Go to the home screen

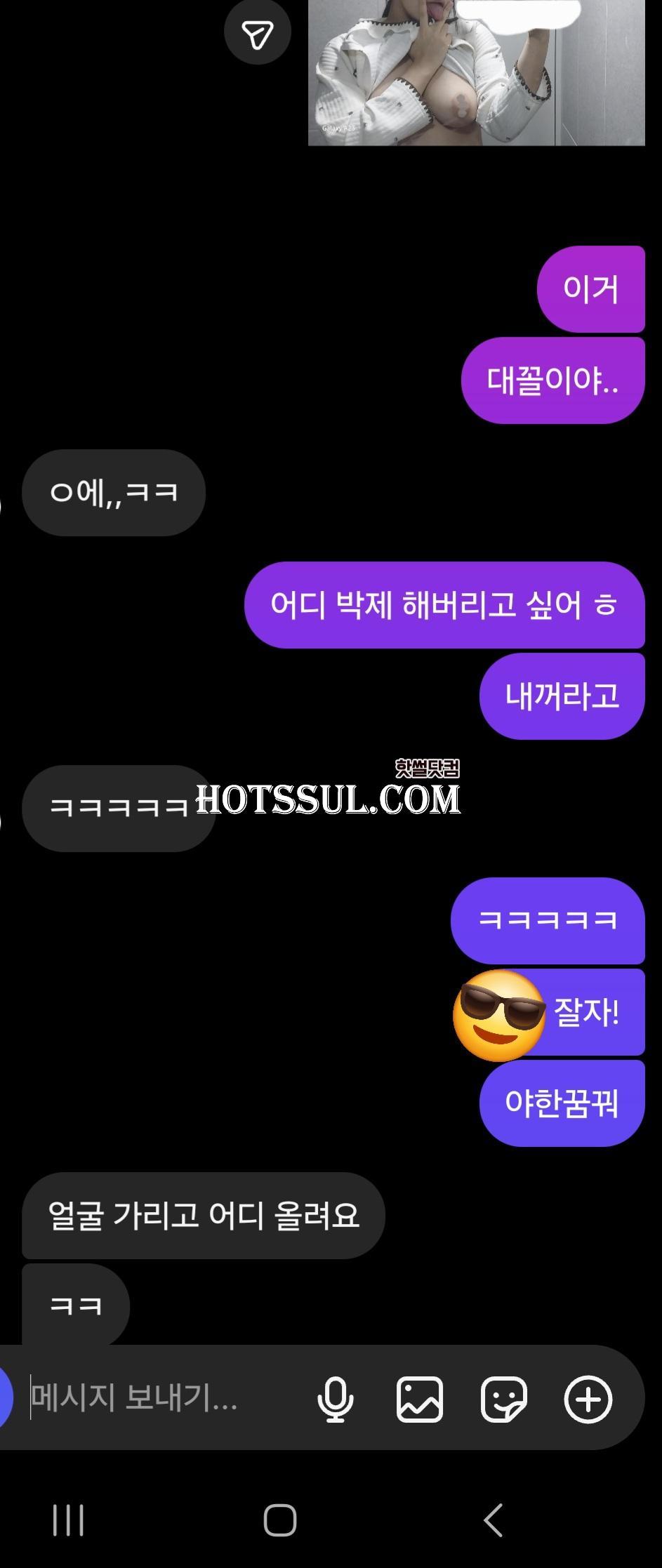tap(279, 1520)
